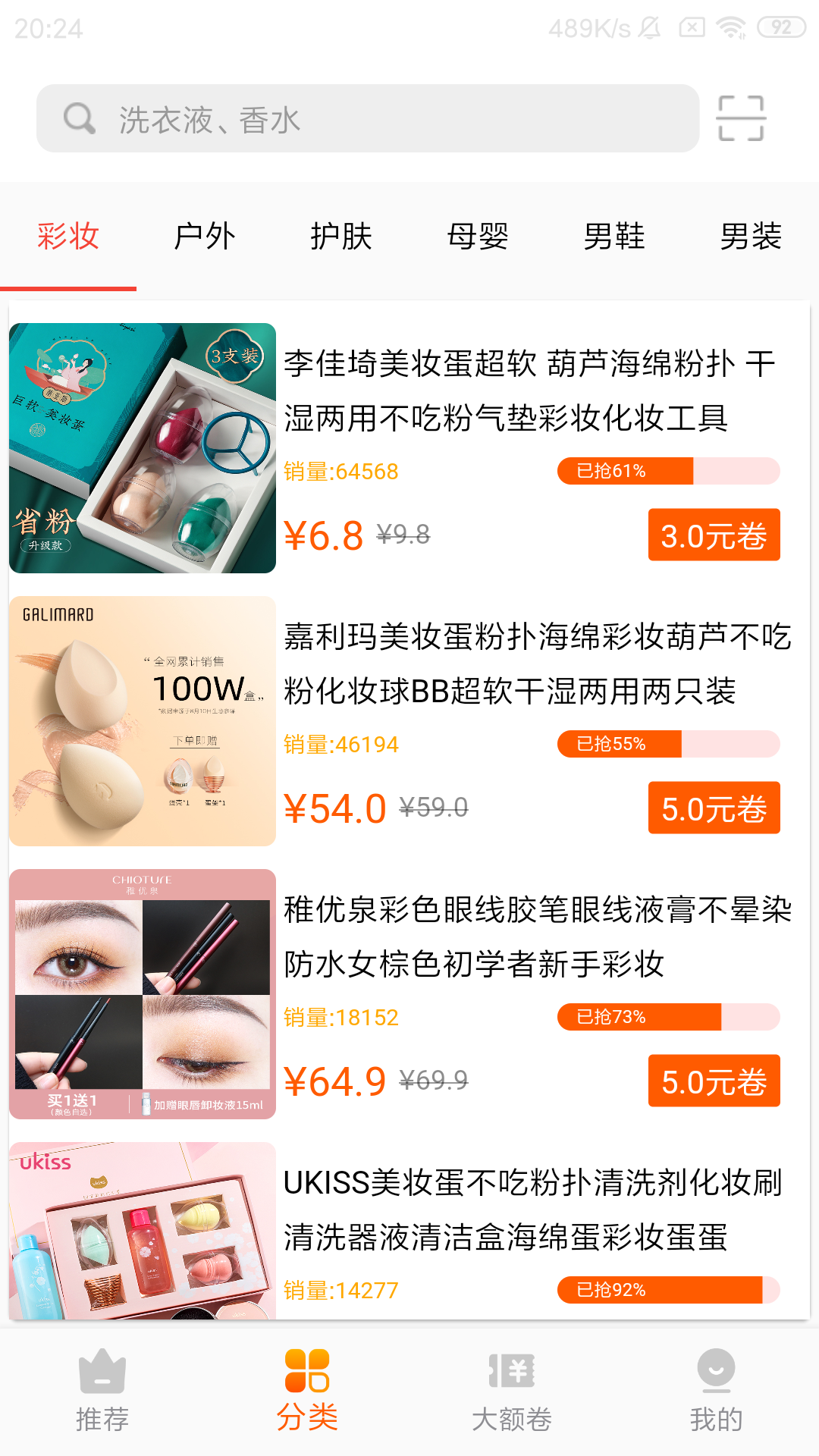Image resolution: width=819 pixels, height=1456 pixels.
Task: Go to the 推荐 tab
Action: point(102,1392)
